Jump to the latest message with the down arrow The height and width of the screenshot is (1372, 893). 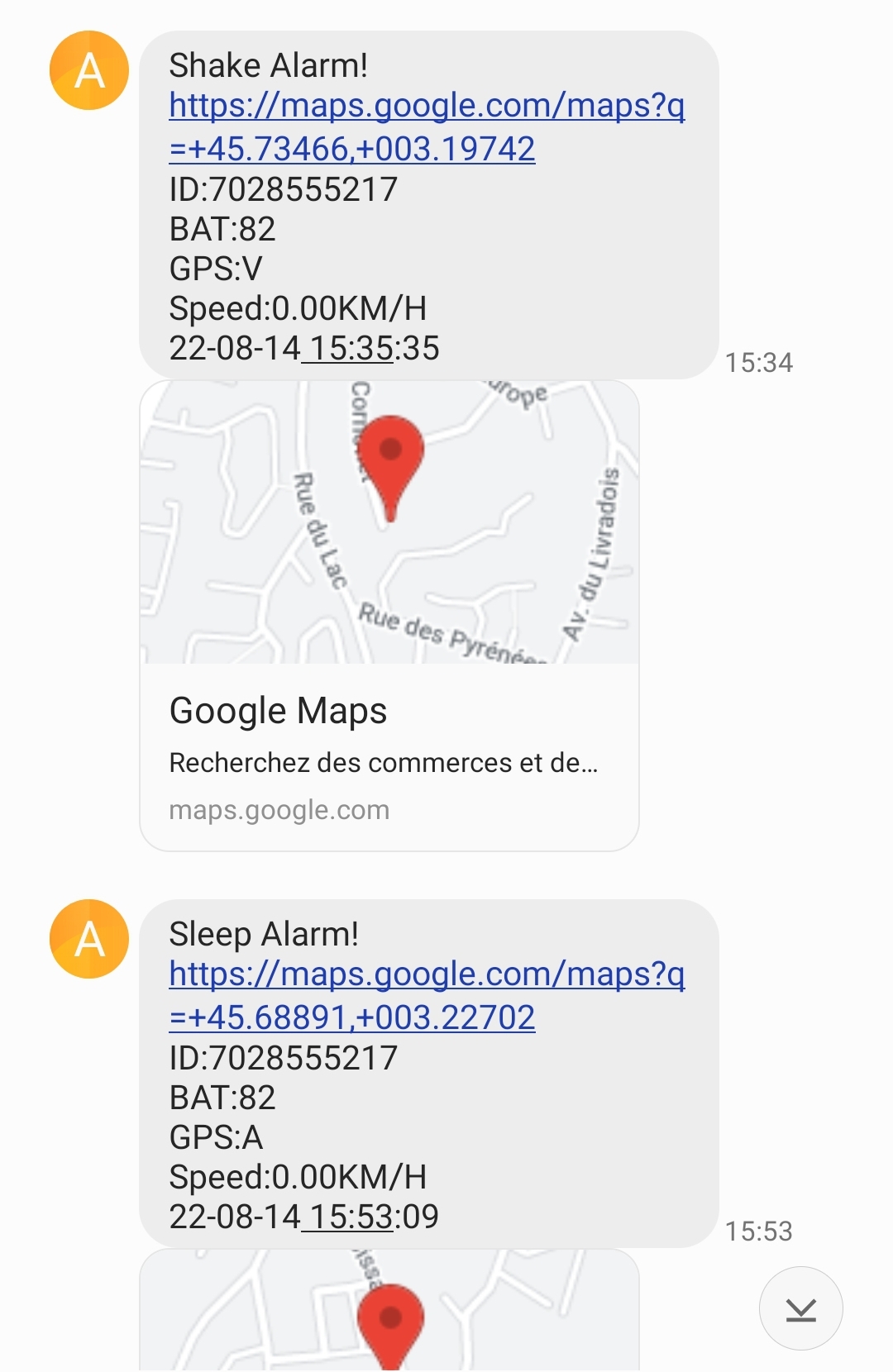coord(800,1308)
